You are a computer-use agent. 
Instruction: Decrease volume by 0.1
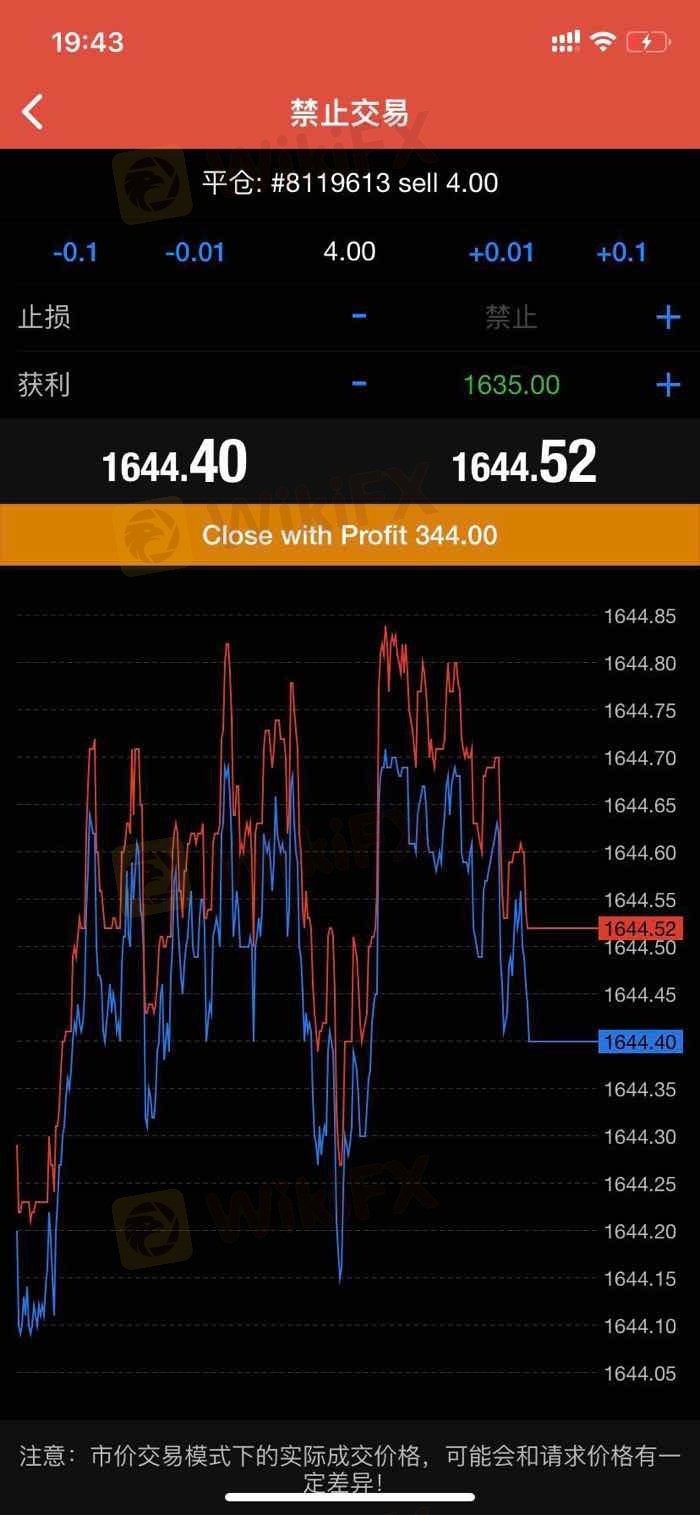click(x=75, y=252)
